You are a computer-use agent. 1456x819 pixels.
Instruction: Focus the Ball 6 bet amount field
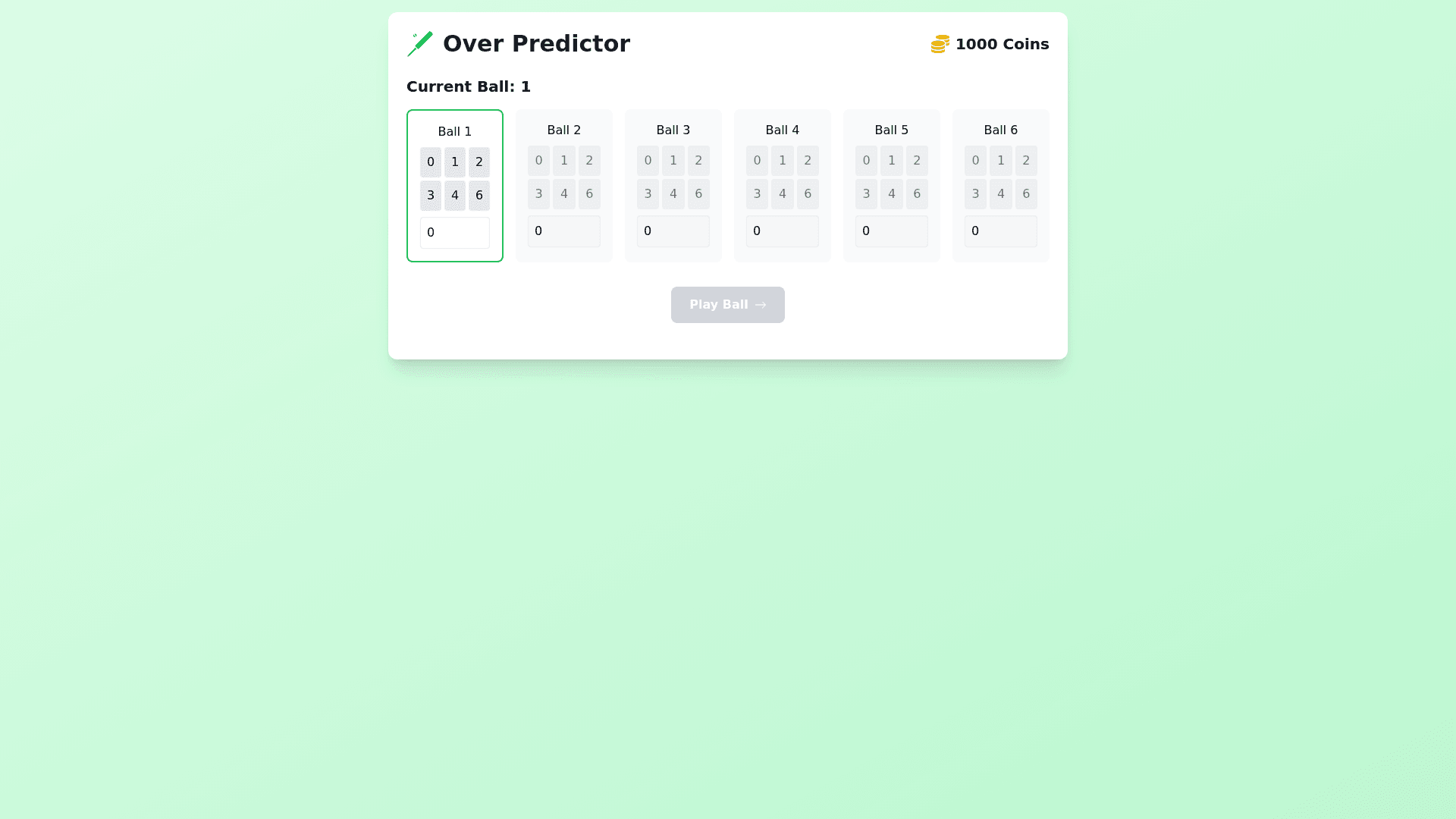click(x=1001, y=231)
